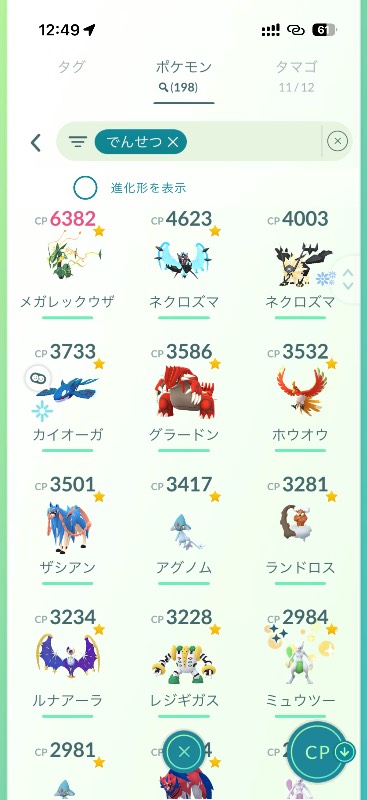This screenshot has height=800, width=367.
Task: Open ネクロズマ with CP 4003
Action: point(300,264)
